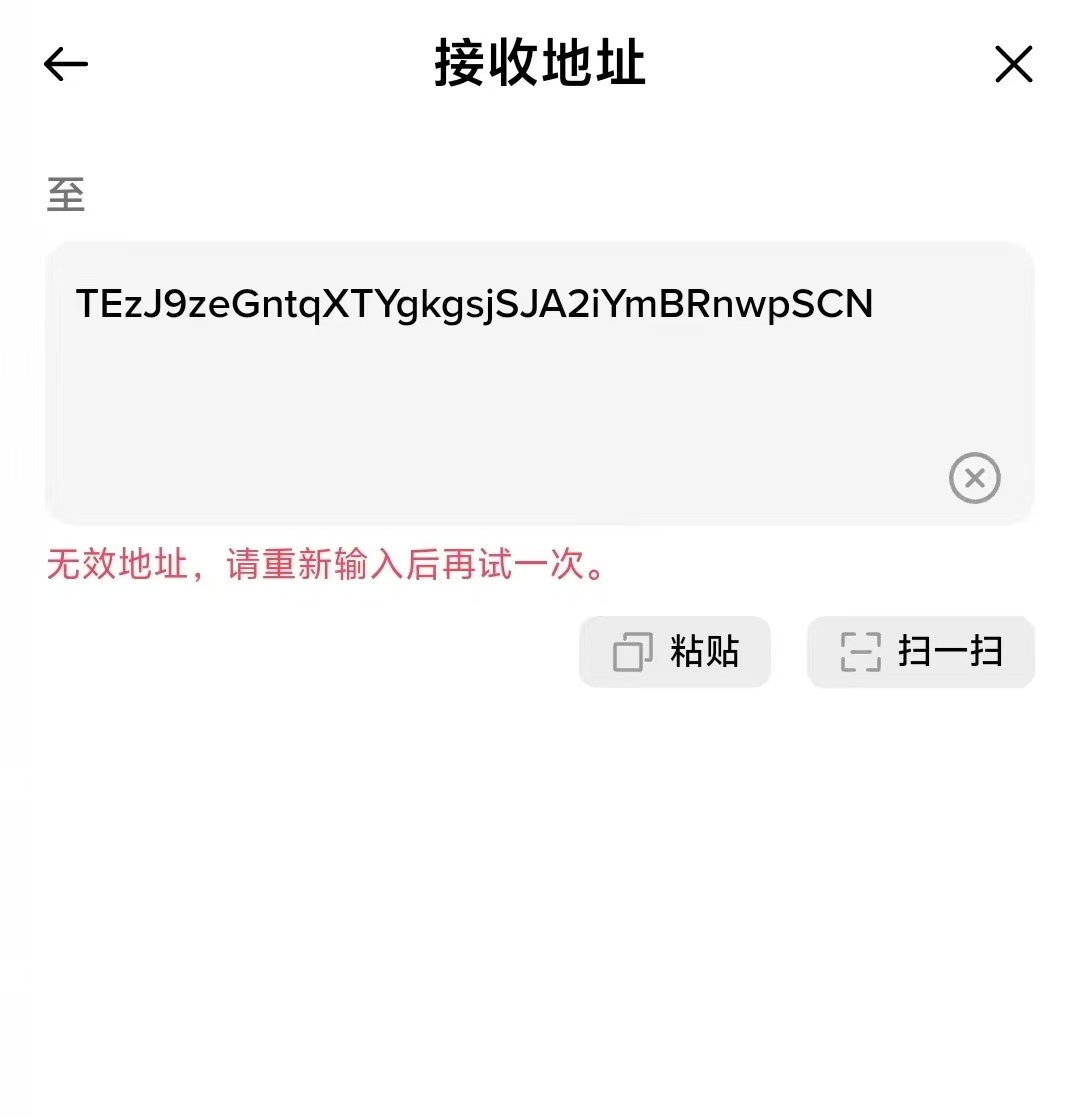Click the copy/paste icon inside 粘贴 button

click(x=631, y=651)
